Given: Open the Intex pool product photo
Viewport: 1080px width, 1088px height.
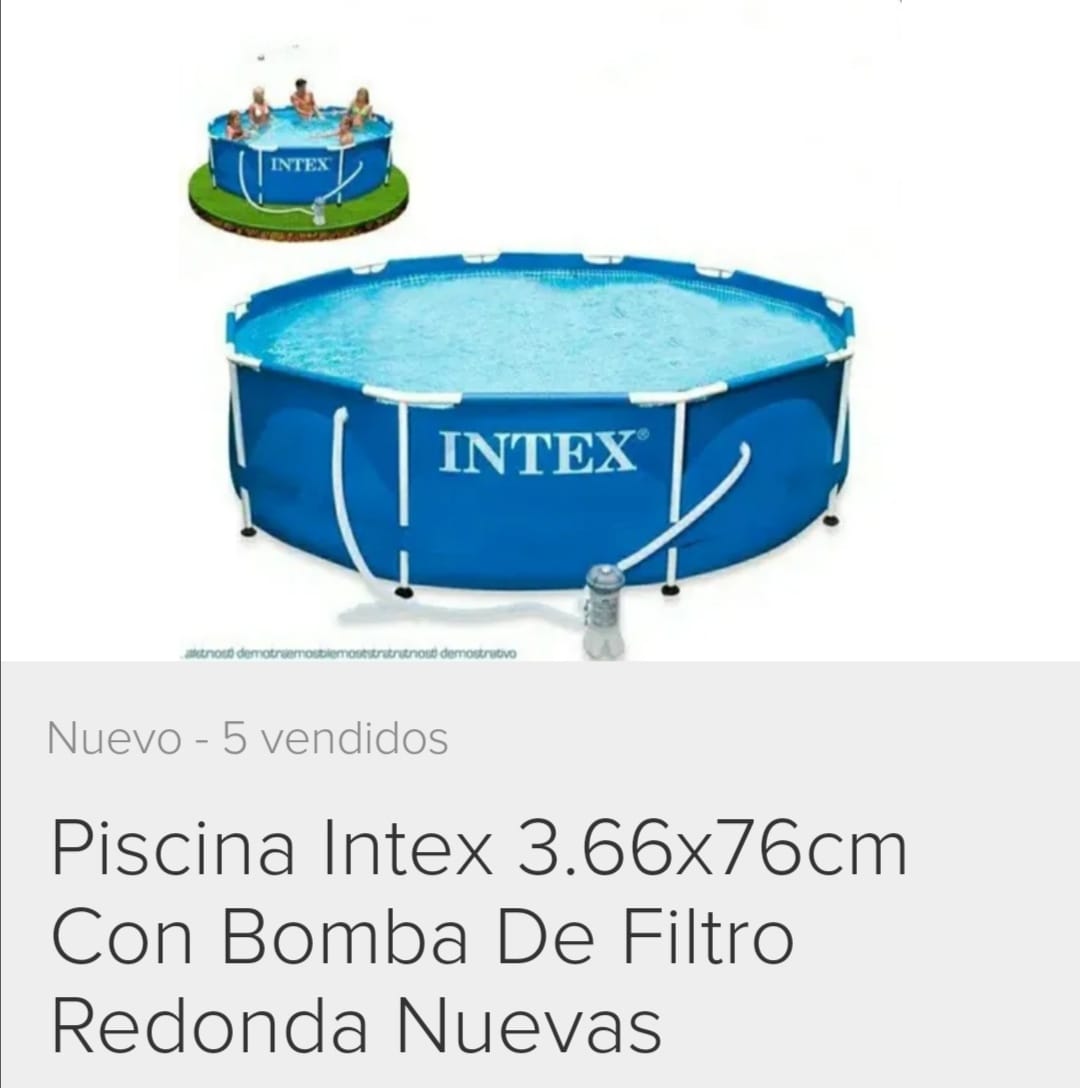Looking at the screenshot, I should [x=540, y=420].
